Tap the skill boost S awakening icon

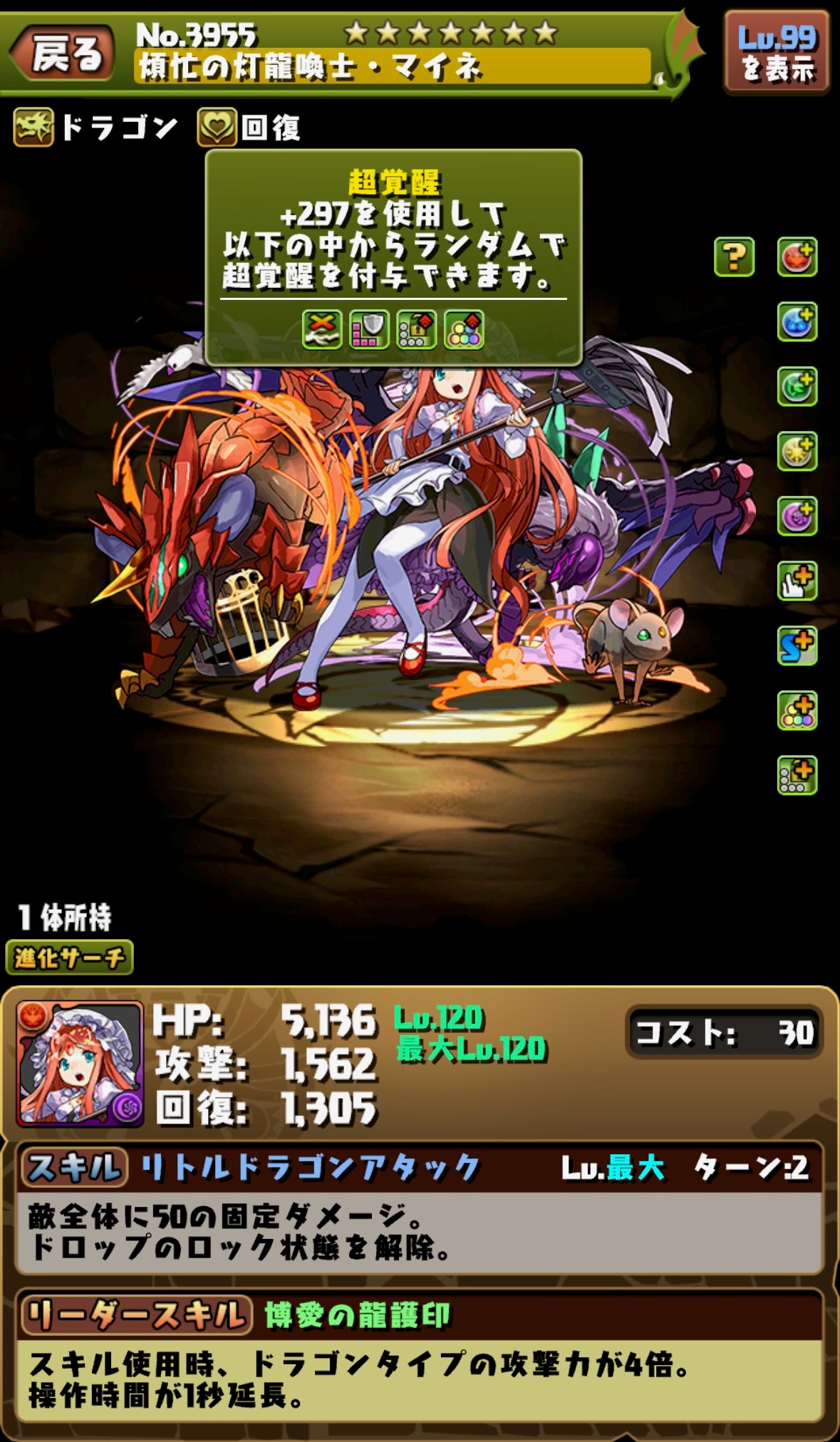tap(797, 645)
